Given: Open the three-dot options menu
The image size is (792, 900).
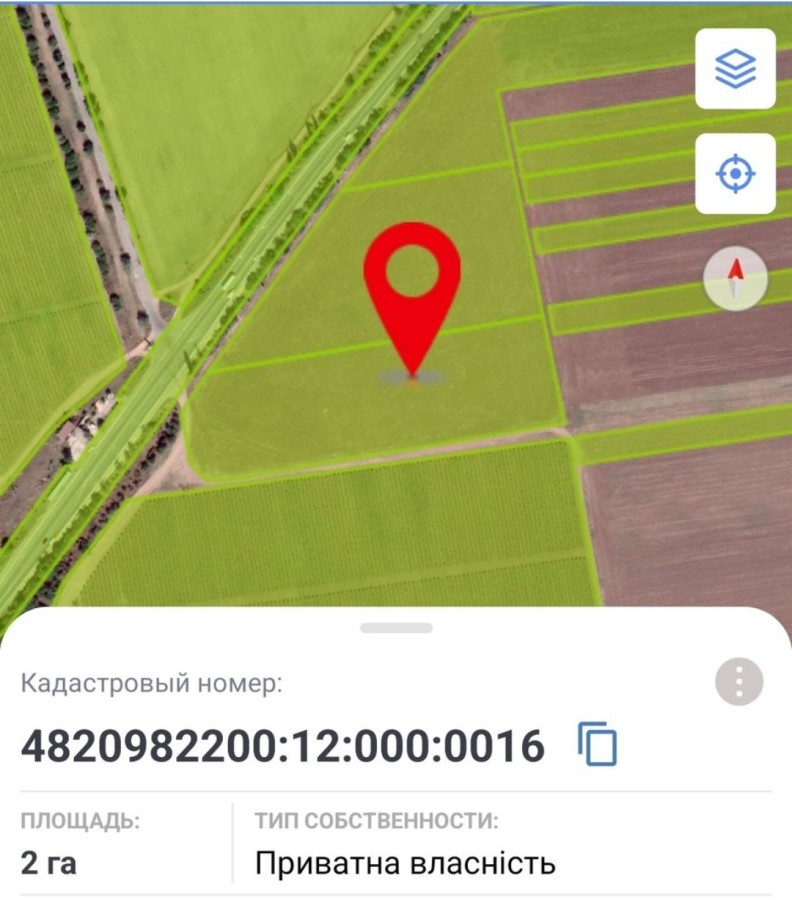Looking at the screenshot, I should 739,682.
